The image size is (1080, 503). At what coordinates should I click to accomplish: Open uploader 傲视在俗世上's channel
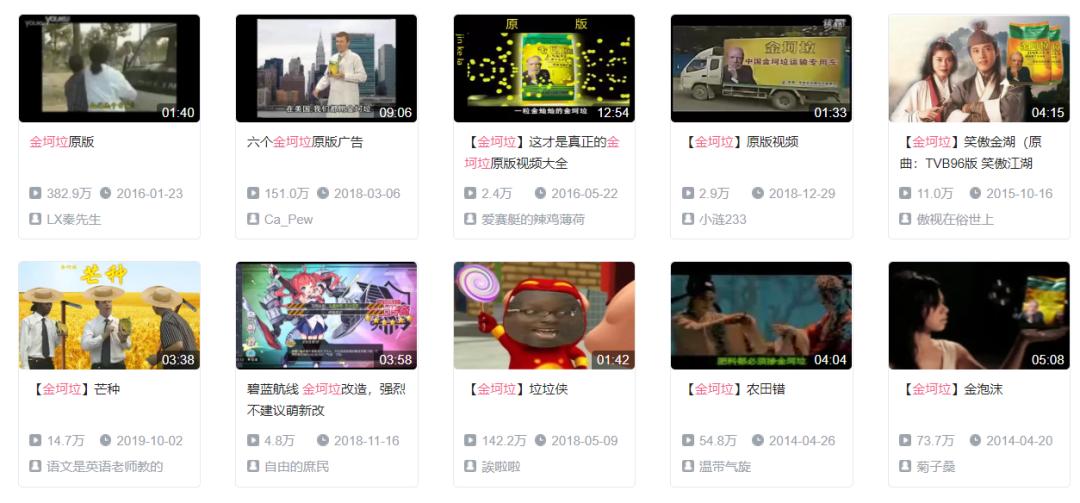click(954, 219)
